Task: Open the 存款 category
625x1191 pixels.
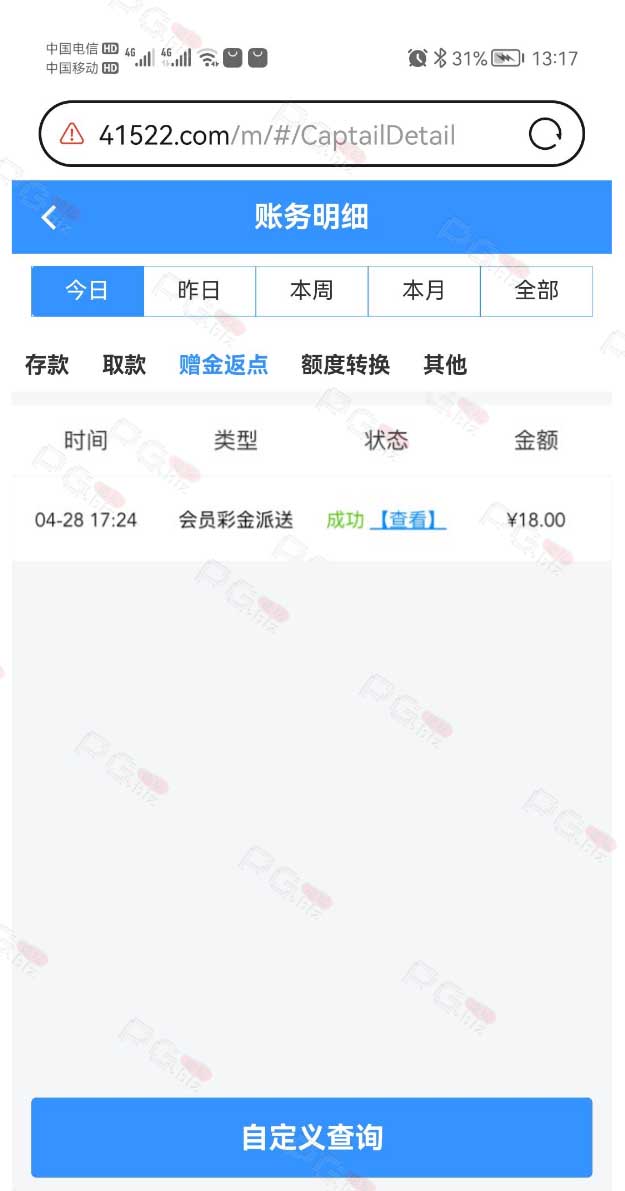Action: pos(47,365)
